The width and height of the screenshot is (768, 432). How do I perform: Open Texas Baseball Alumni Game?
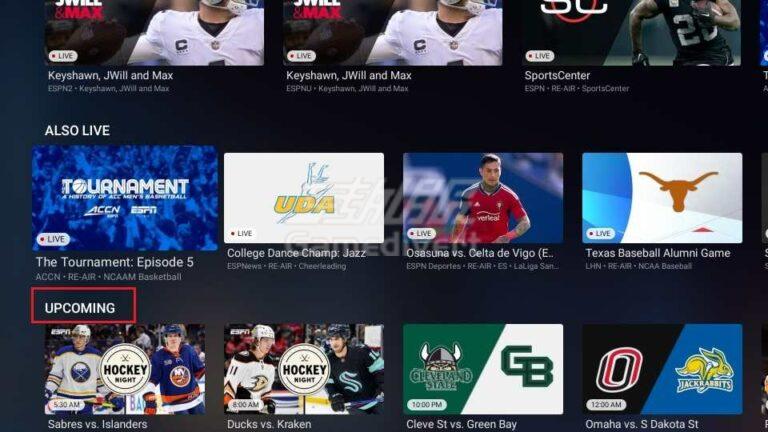661,198
